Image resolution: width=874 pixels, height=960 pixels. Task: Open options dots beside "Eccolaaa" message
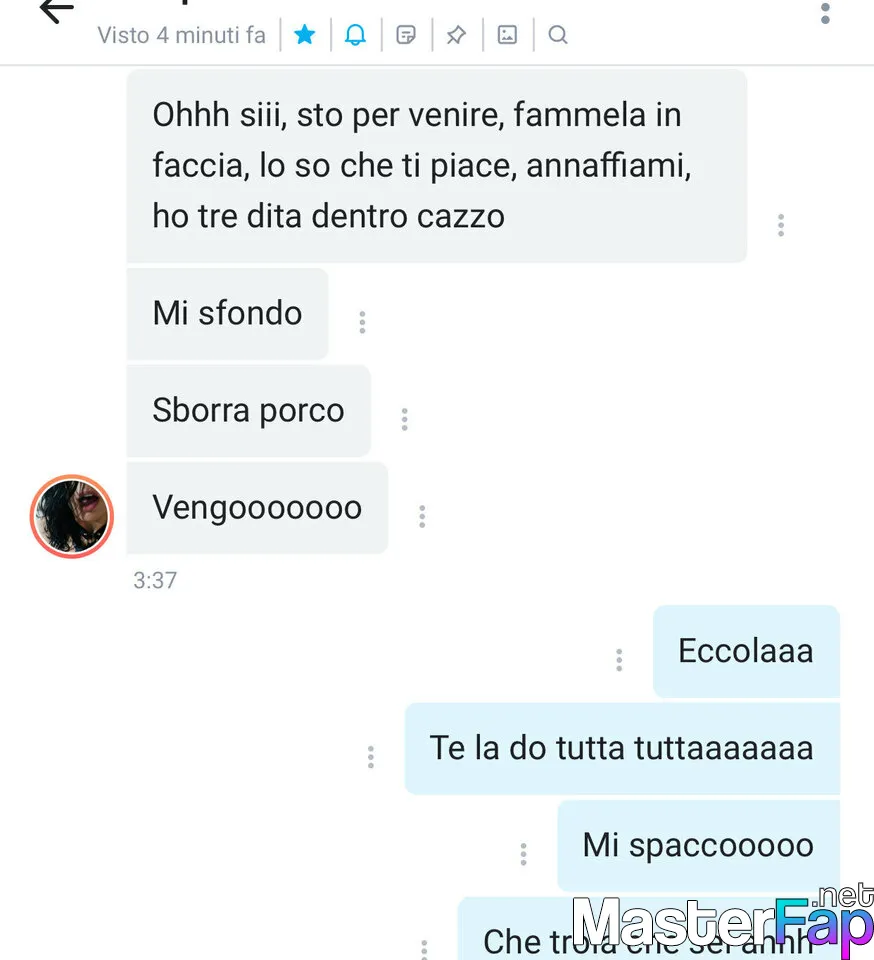(x=619, y=660)
